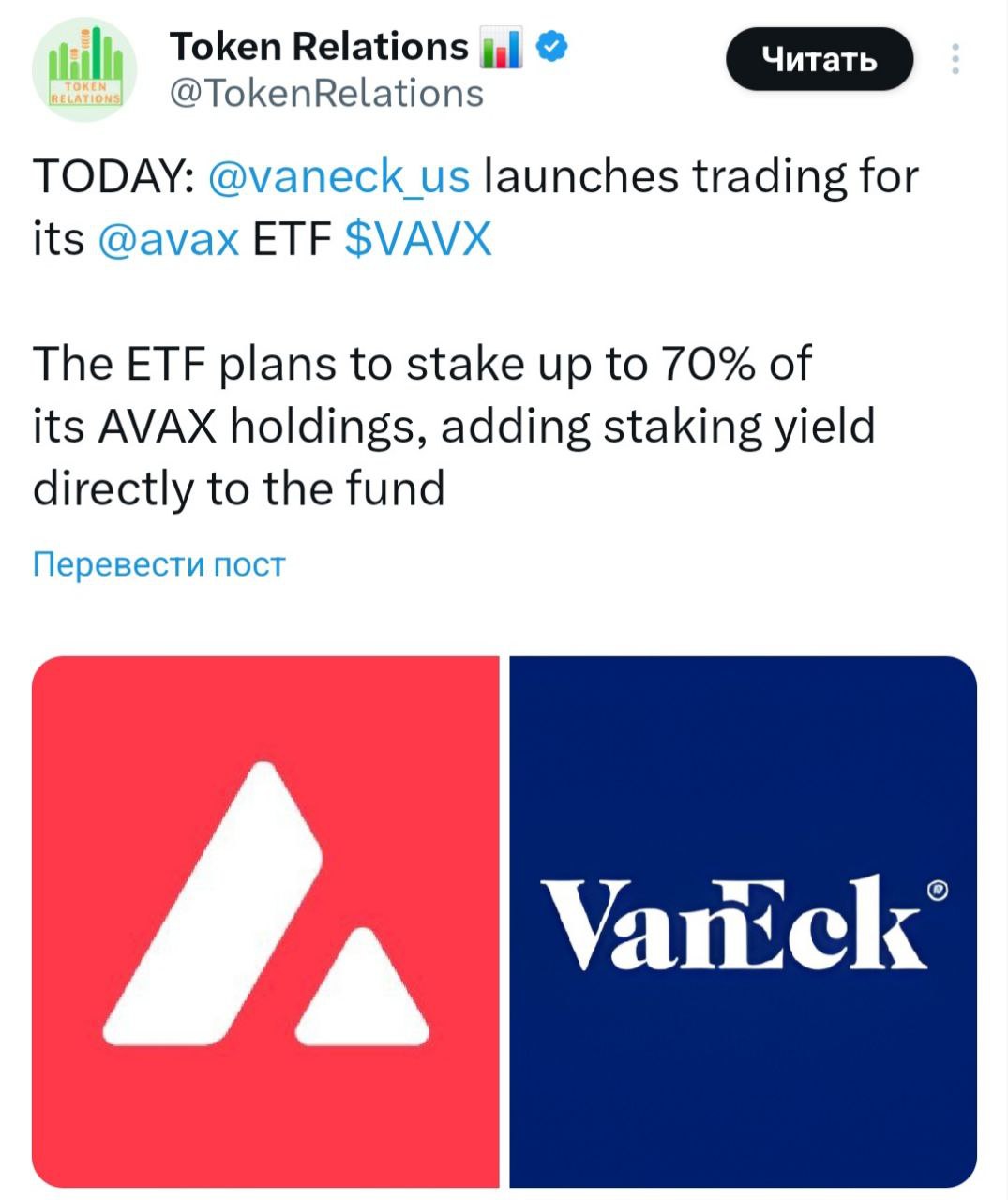
Task: Open the Token Relations account name
Action: pyautogui.click(x=319, y=46)
